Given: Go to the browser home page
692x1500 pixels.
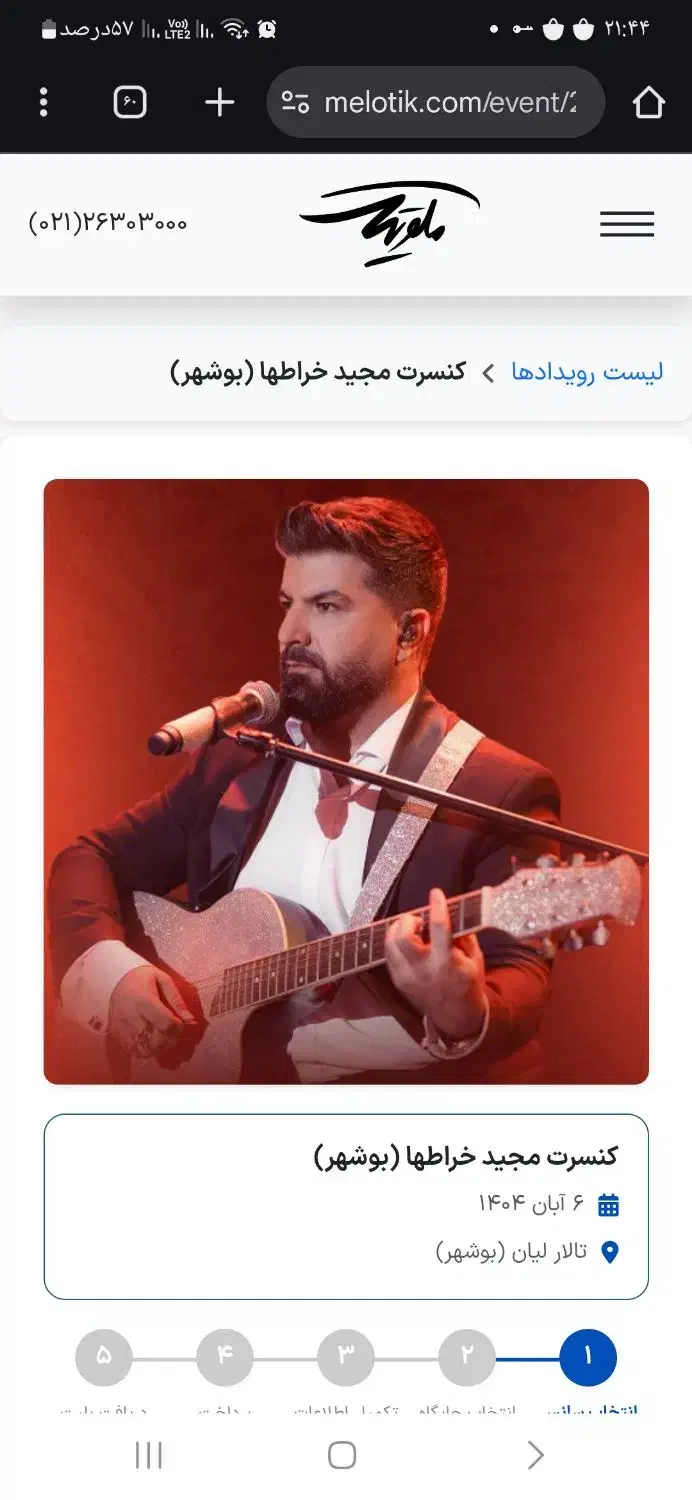Looking at the screenshot, I should click(x=648, y=102).
